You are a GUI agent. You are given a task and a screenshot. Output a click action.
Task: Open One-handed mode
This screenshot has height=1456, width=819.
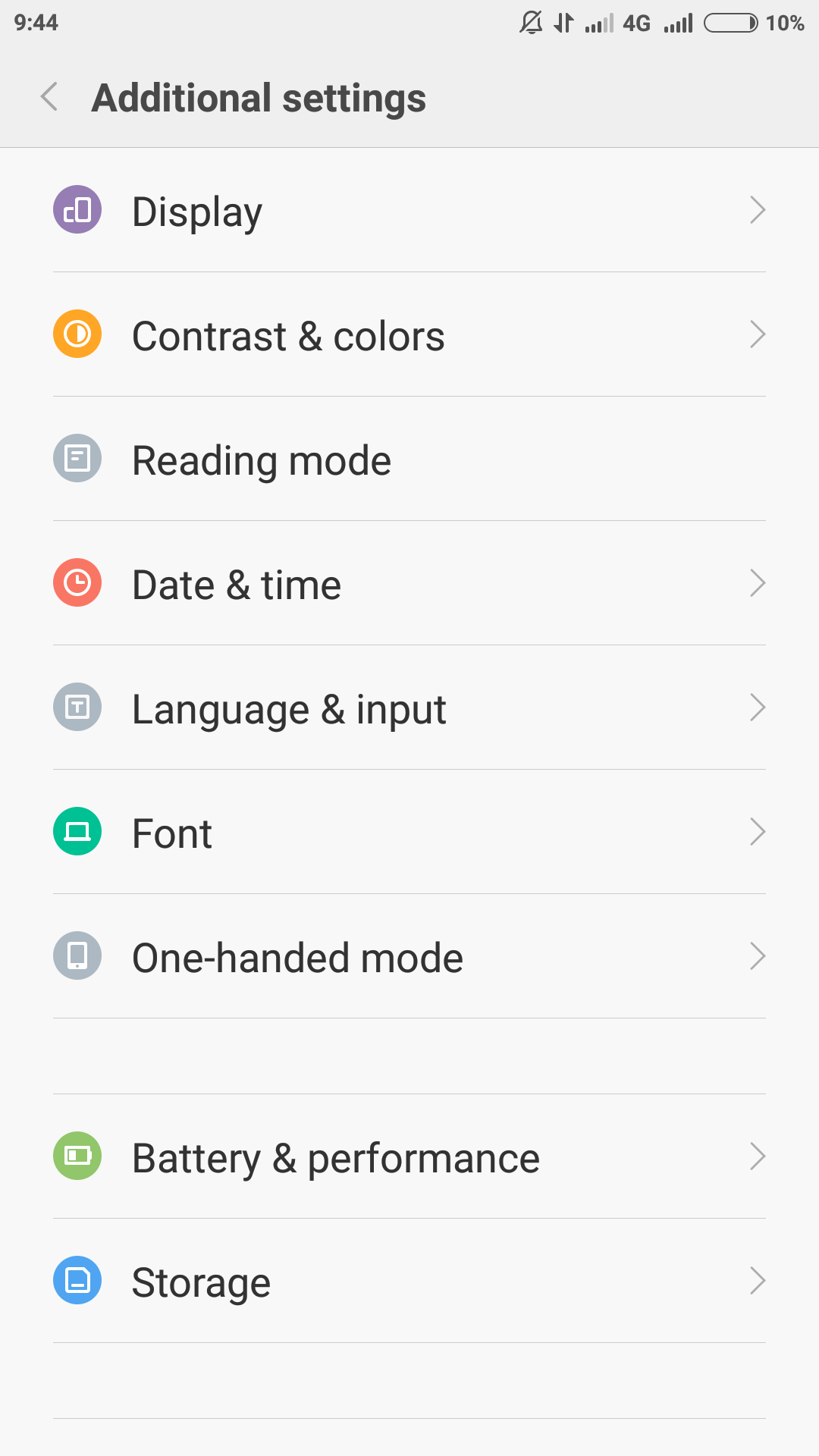pyautogui.click(x=409, y=956)
